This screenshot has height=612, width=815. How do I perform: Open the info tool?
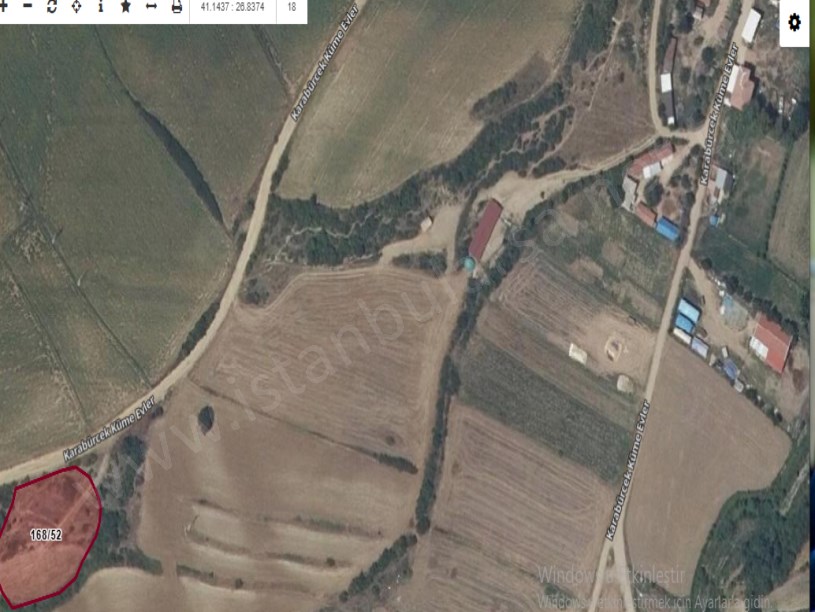101,7
